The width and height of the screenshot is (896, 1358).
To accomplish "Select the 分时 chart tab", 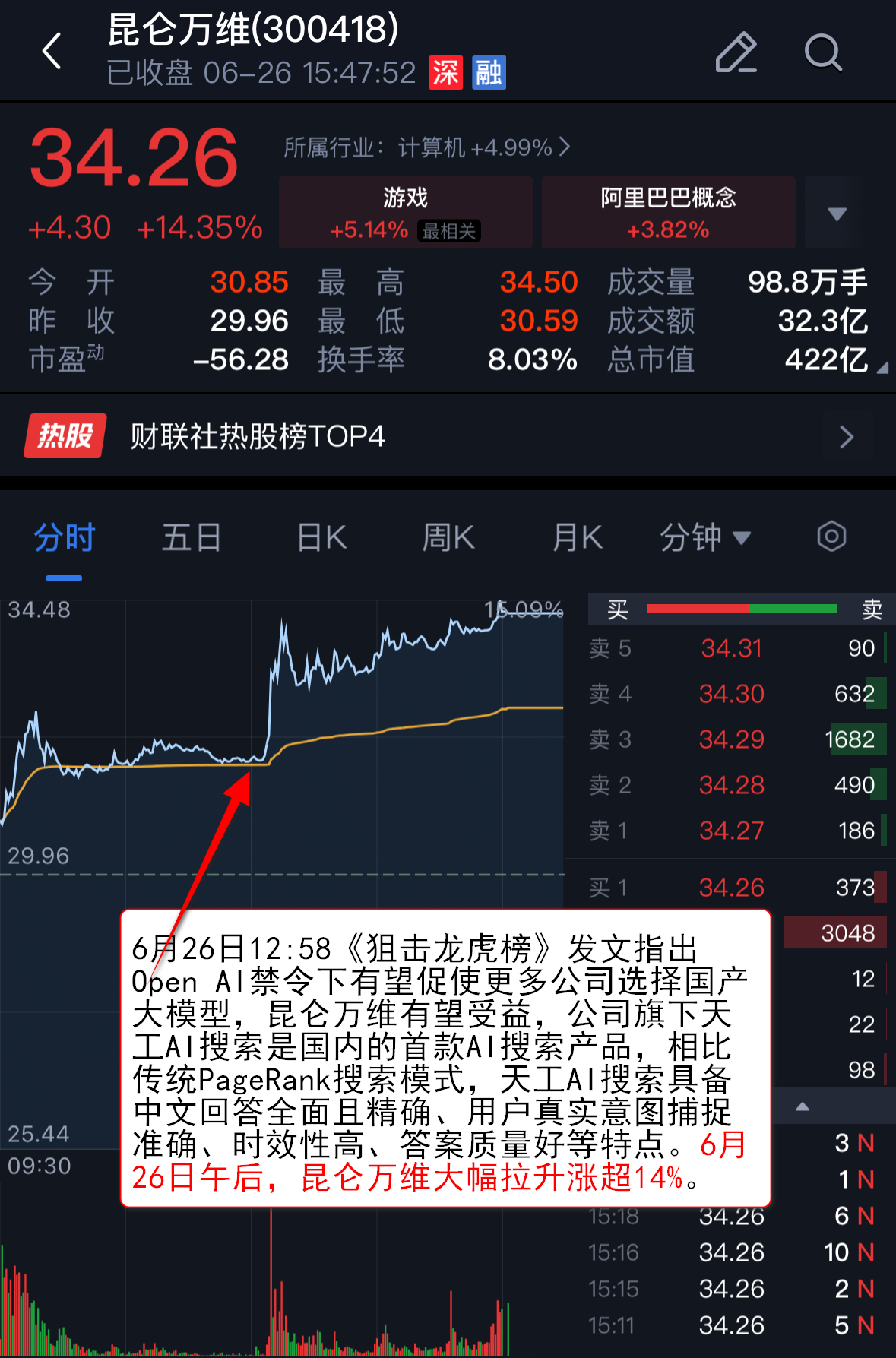I will [x=64, y=538].
